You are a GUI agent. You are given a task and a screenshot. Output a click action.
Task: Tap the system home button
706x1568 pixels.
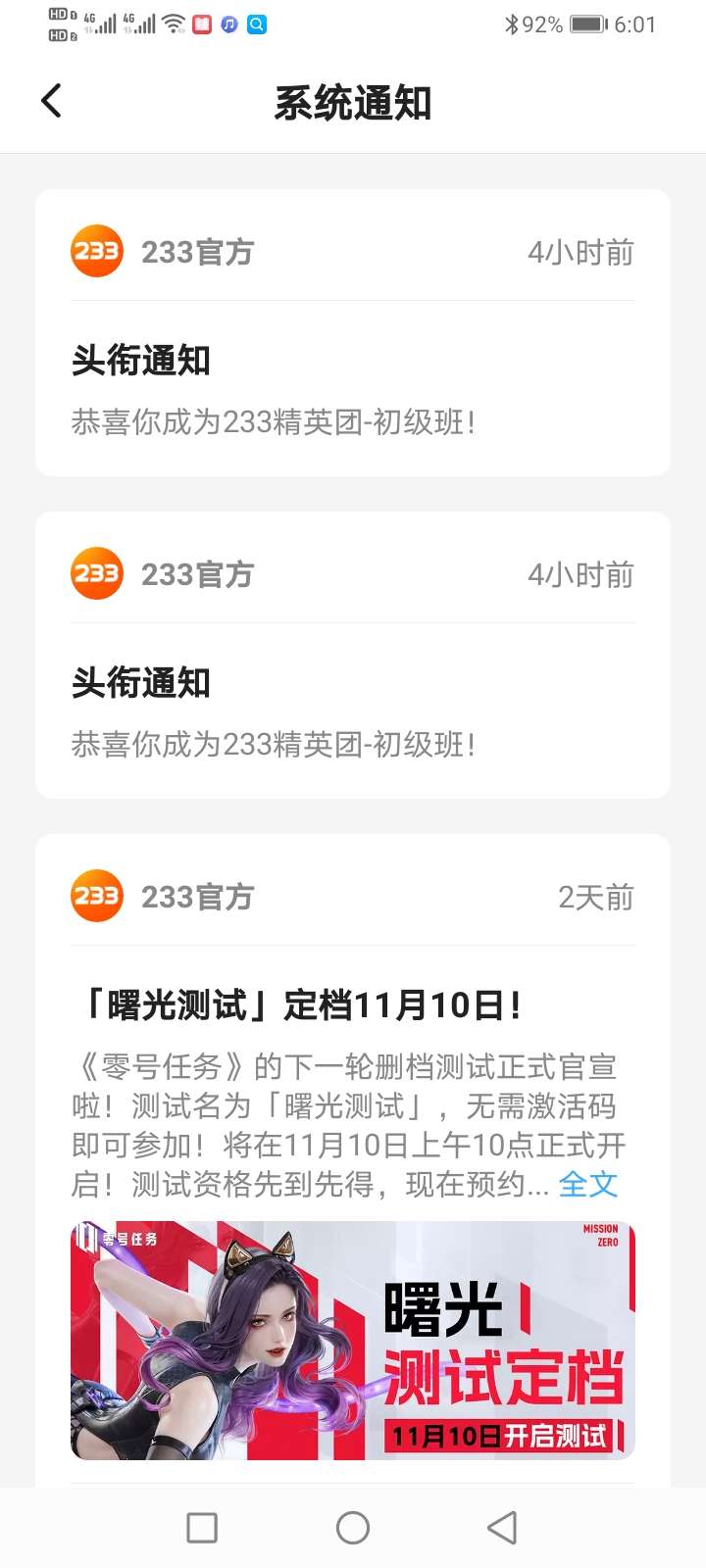(353, 1528)
